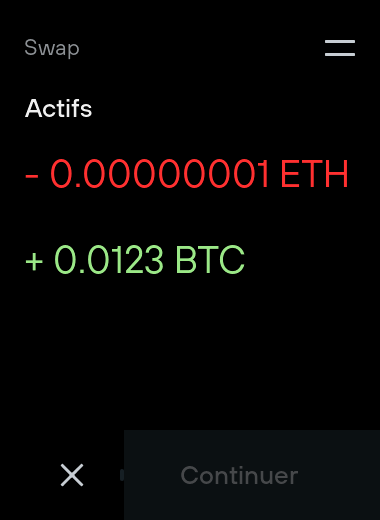Open the hamburger menu
The width and height of the screenshot is (380, 520).
[x=340, y=48]
